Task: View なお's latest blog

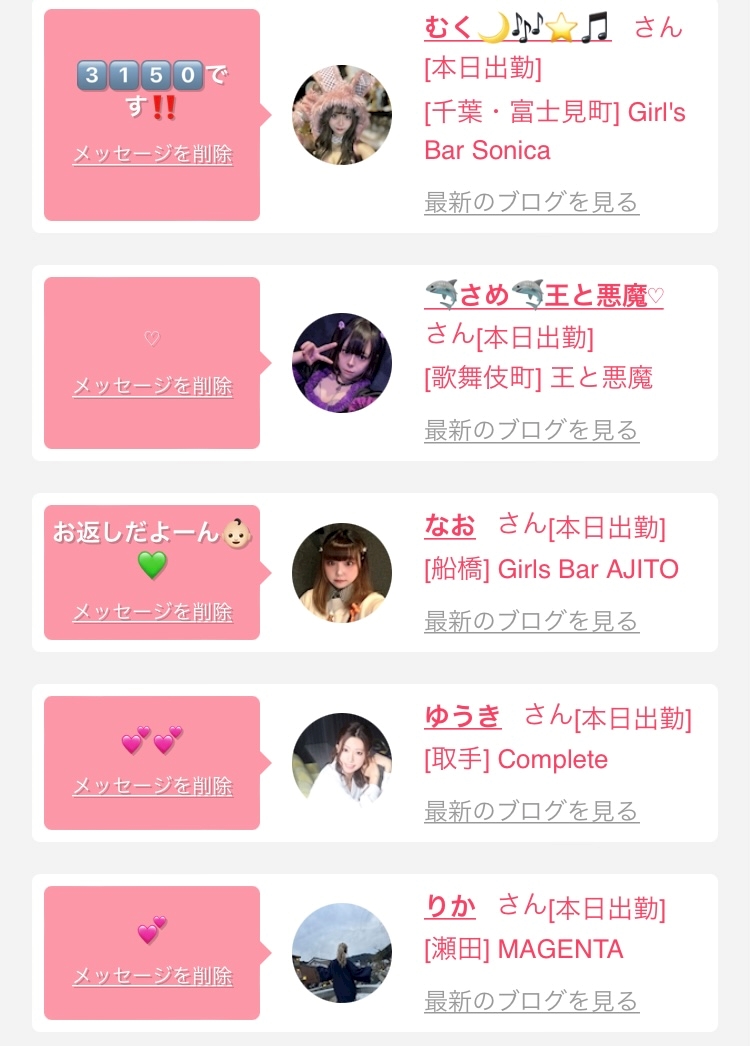Action: [x=532, y=621]
